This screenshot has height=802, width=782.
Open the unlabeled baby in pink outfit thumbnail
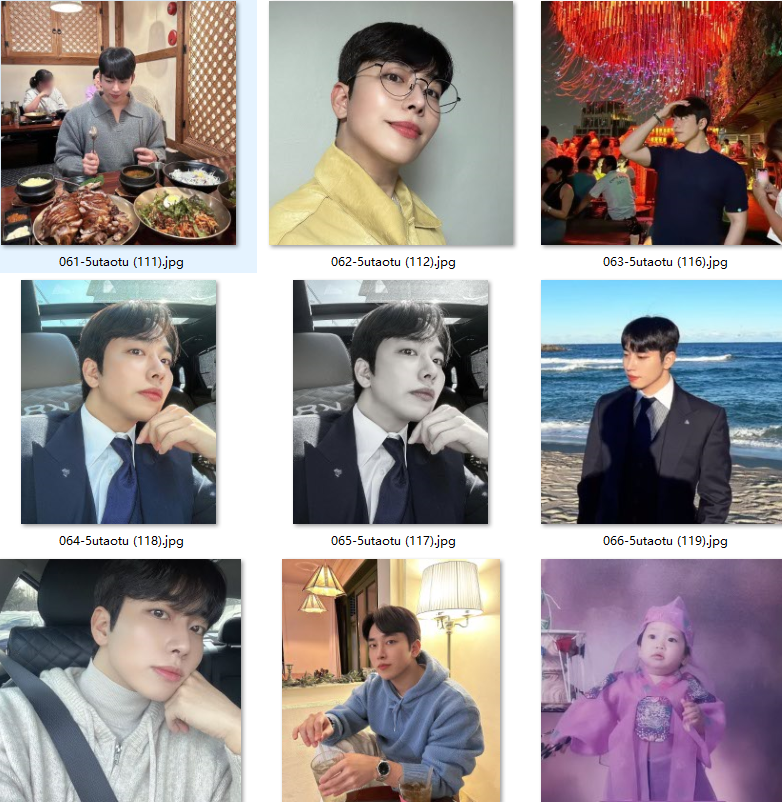(661, 680)
